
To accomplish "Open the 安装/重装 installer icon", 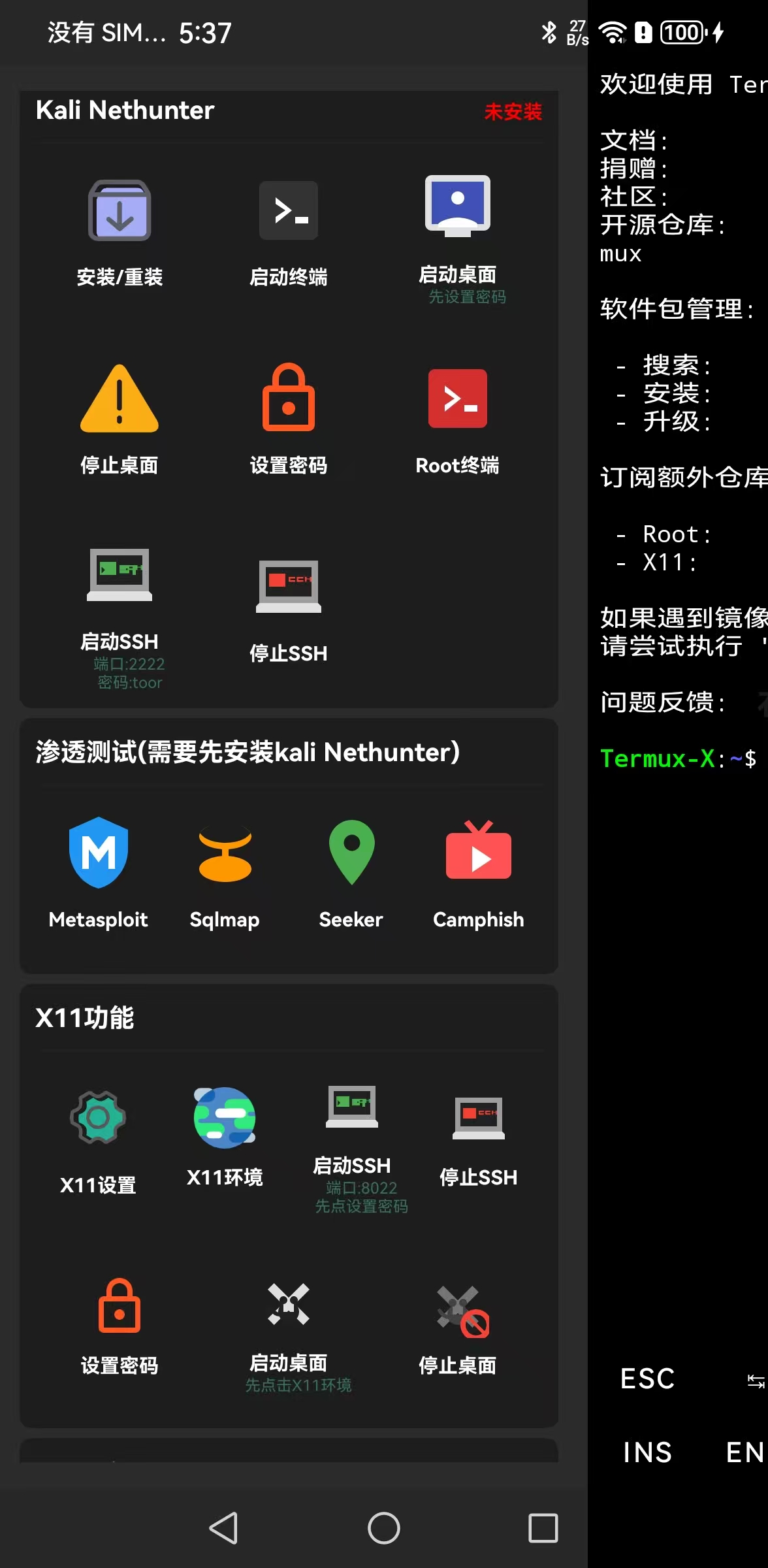I will pos(120,209).
